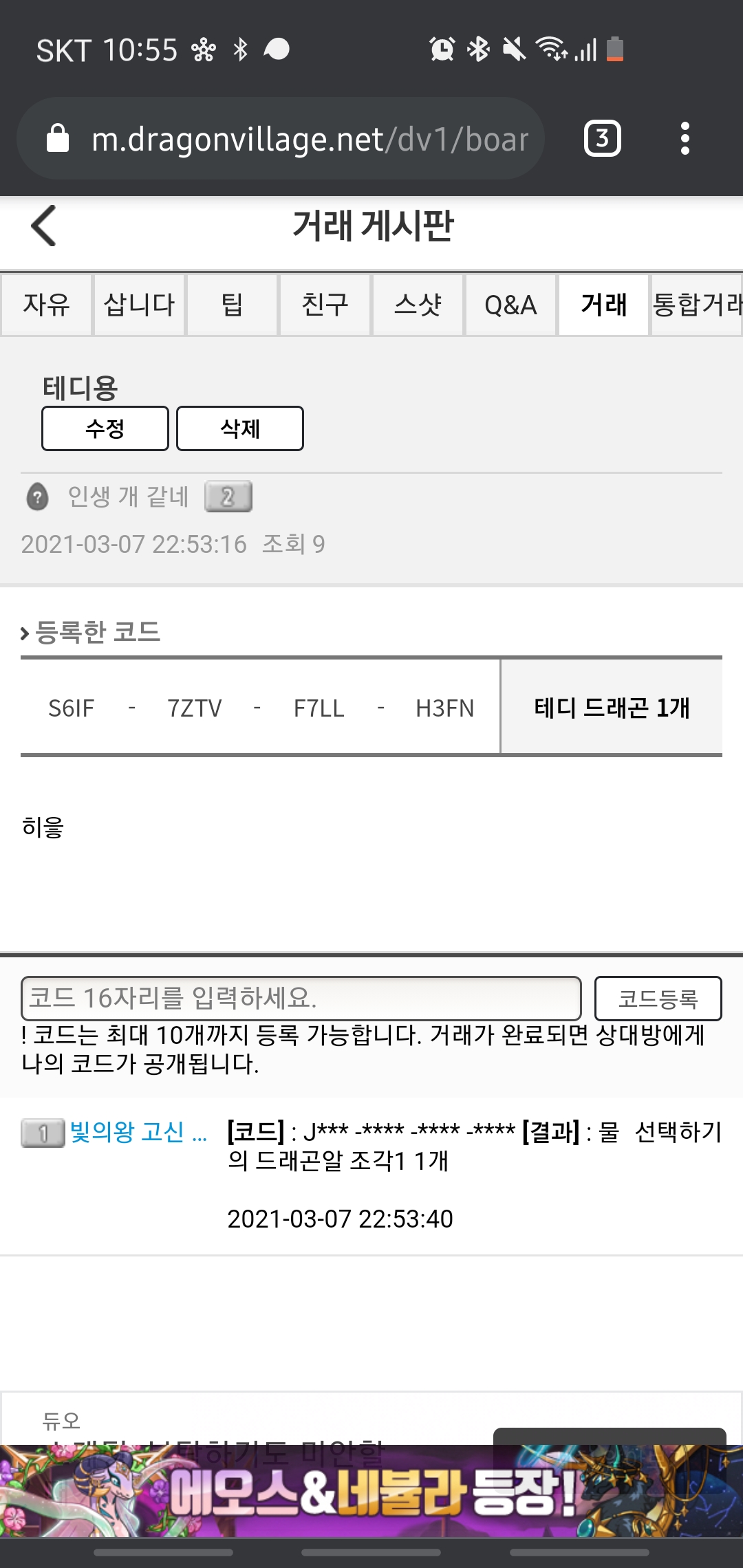This screenshot has height=1568, width=743.
Task: Tap 선택하기 on the 빛의왕 고신 offer
Action: coord(678,1131)
